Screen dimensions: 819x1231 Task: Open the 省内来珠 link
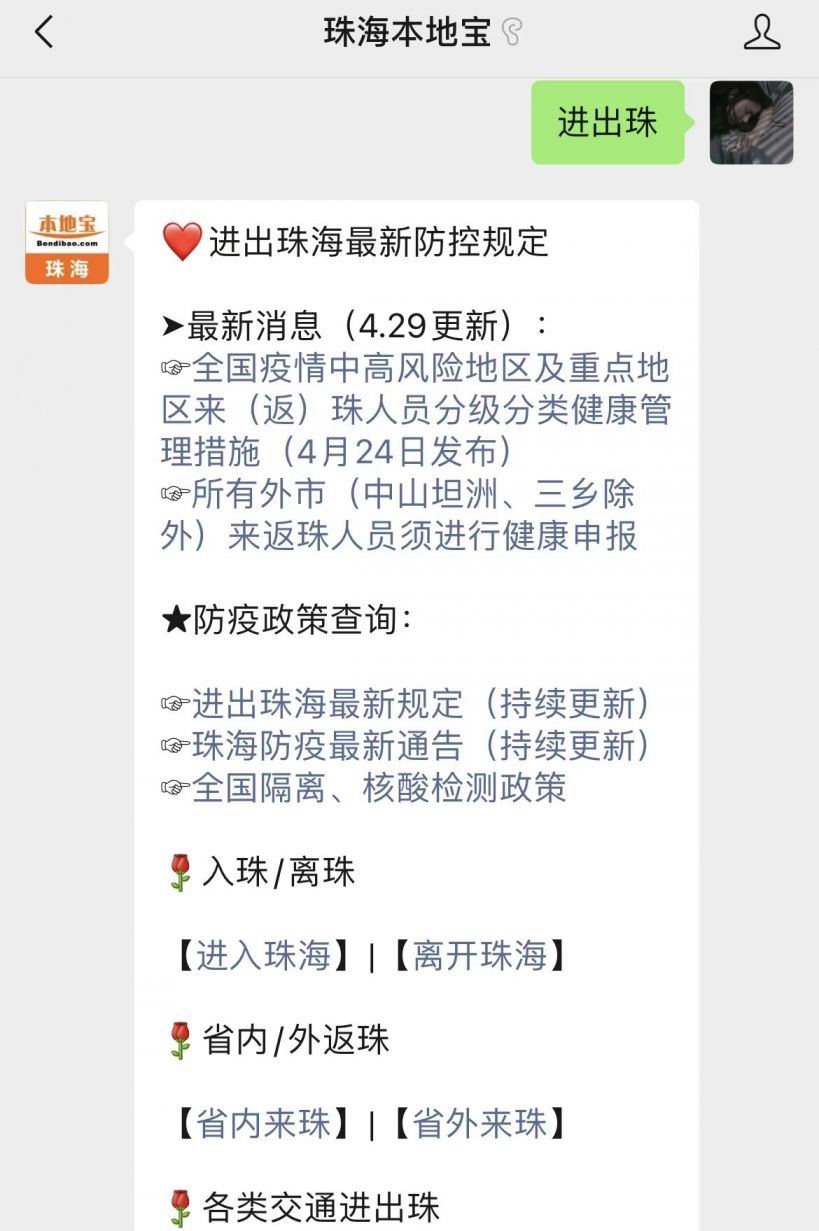[x=263, y=1124]
